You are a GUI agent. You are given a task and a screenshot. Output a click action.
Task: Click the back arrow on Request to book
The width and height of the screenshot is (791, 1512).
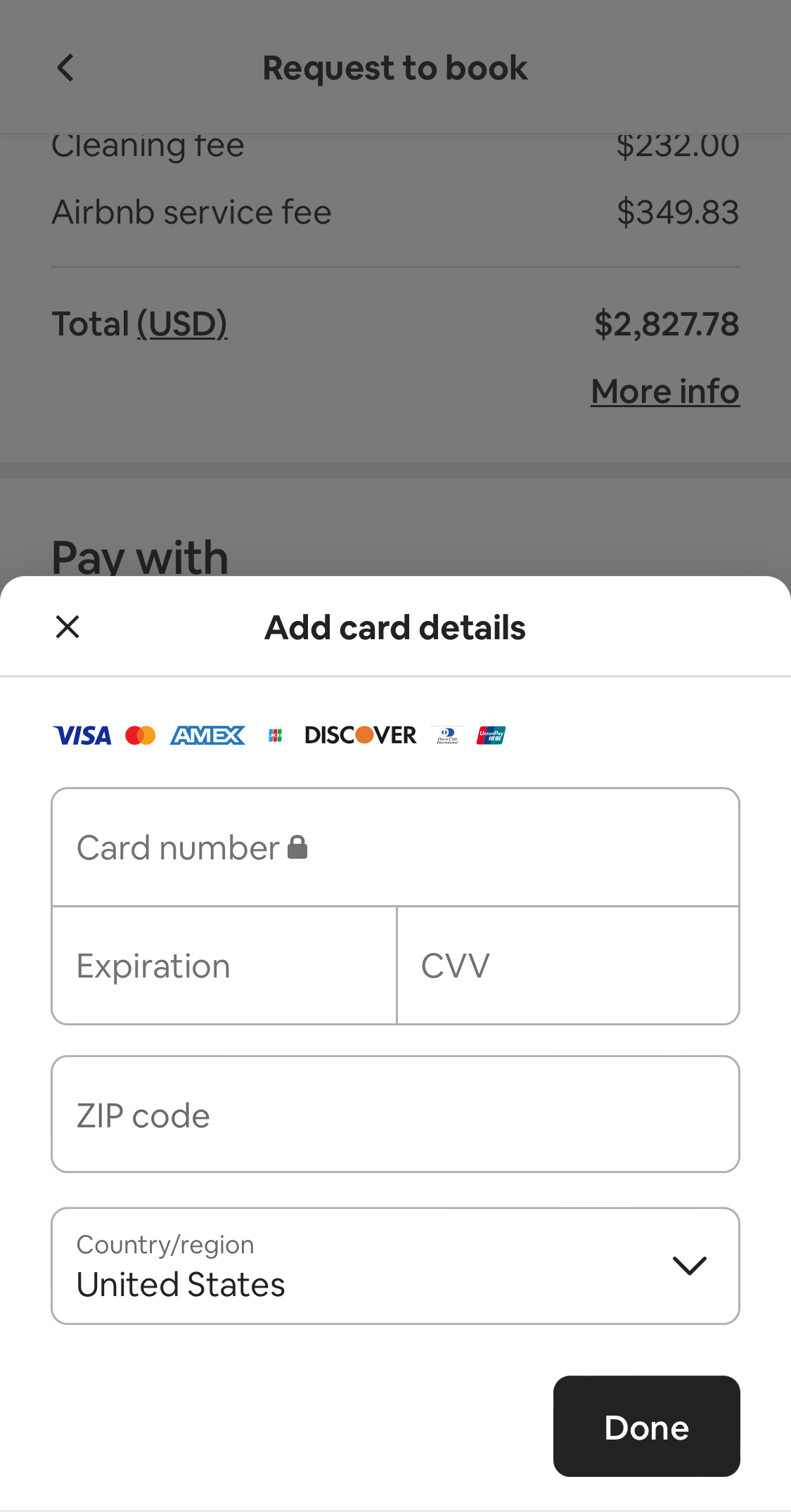(x=65, y=68)
